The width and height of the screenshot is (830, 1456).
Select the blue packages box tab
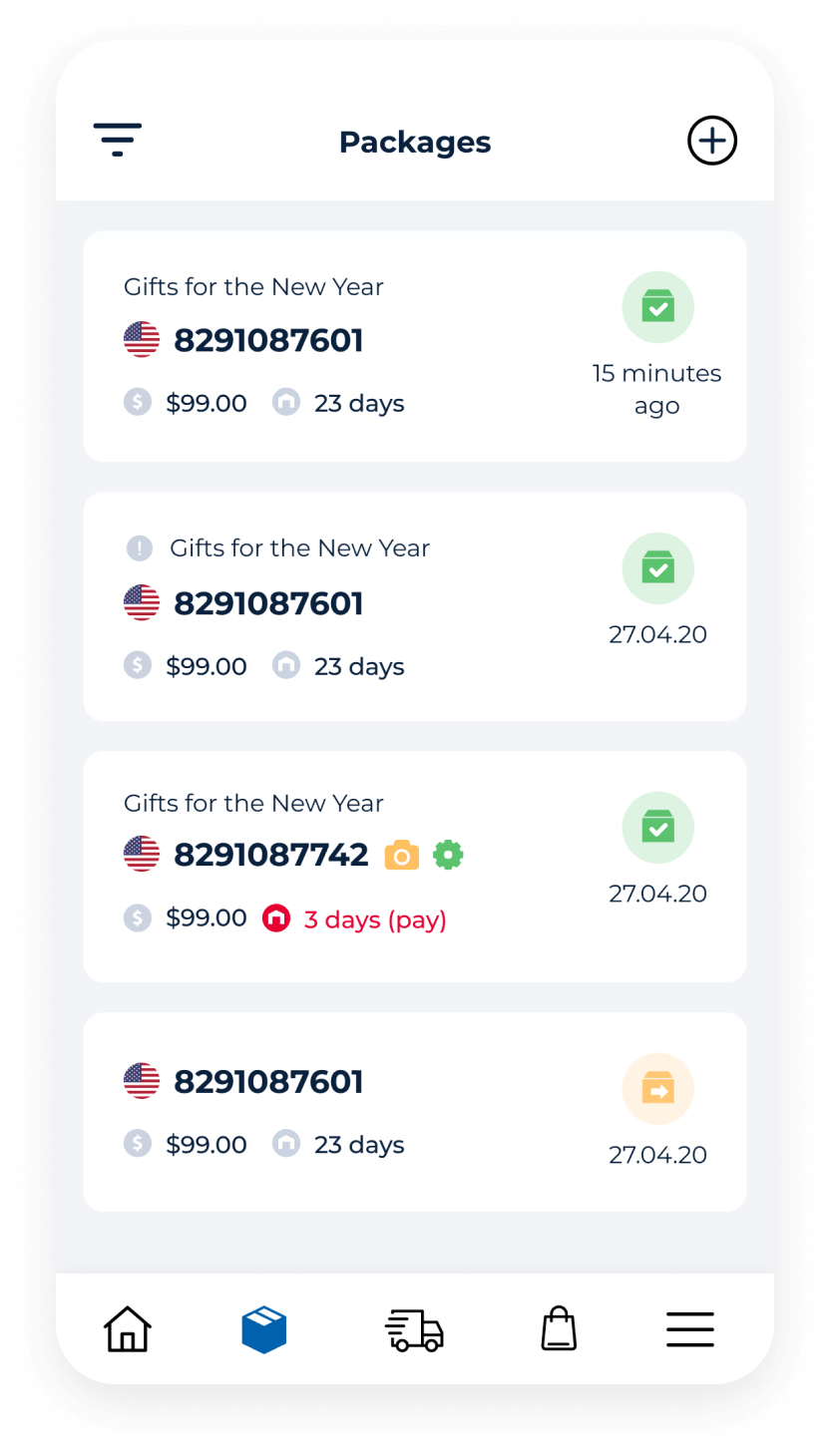click(x=264, y=1329)
